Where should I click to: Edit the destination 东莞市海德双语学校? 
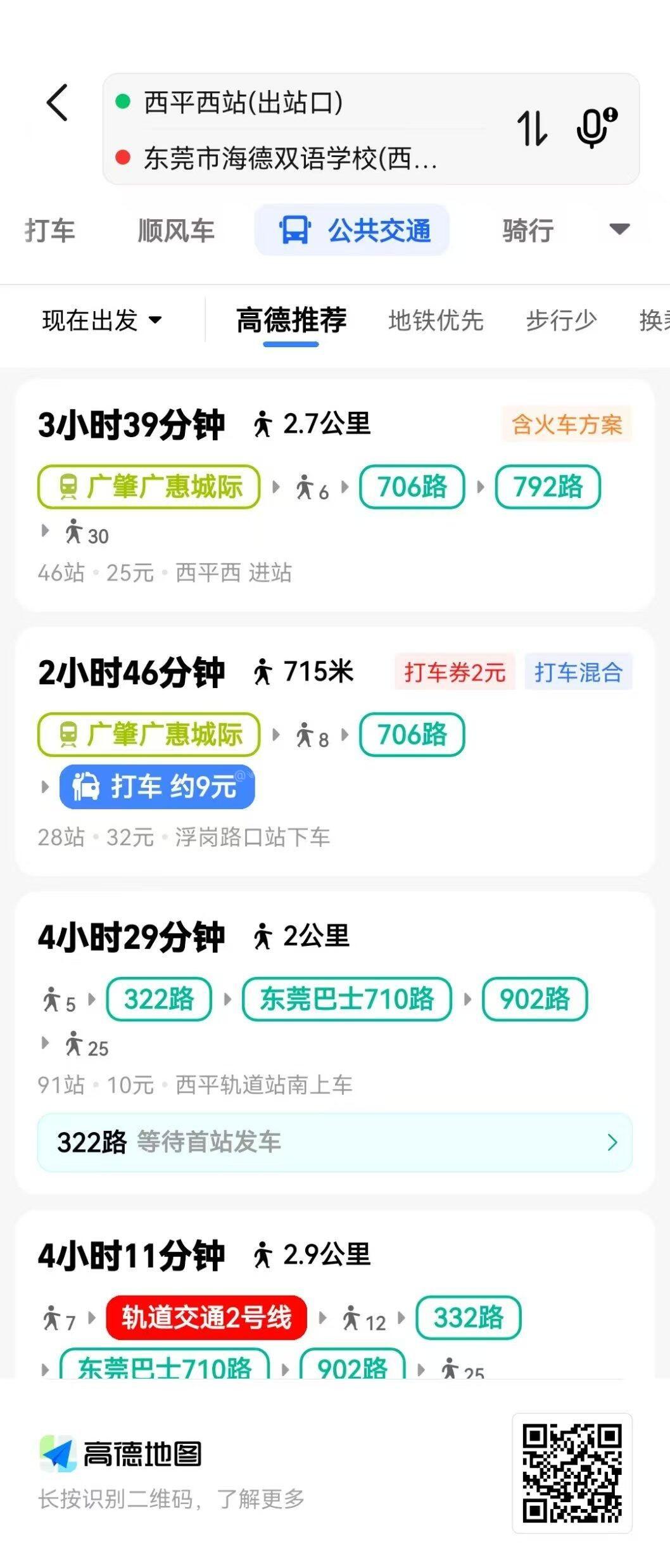click(290, 158)
